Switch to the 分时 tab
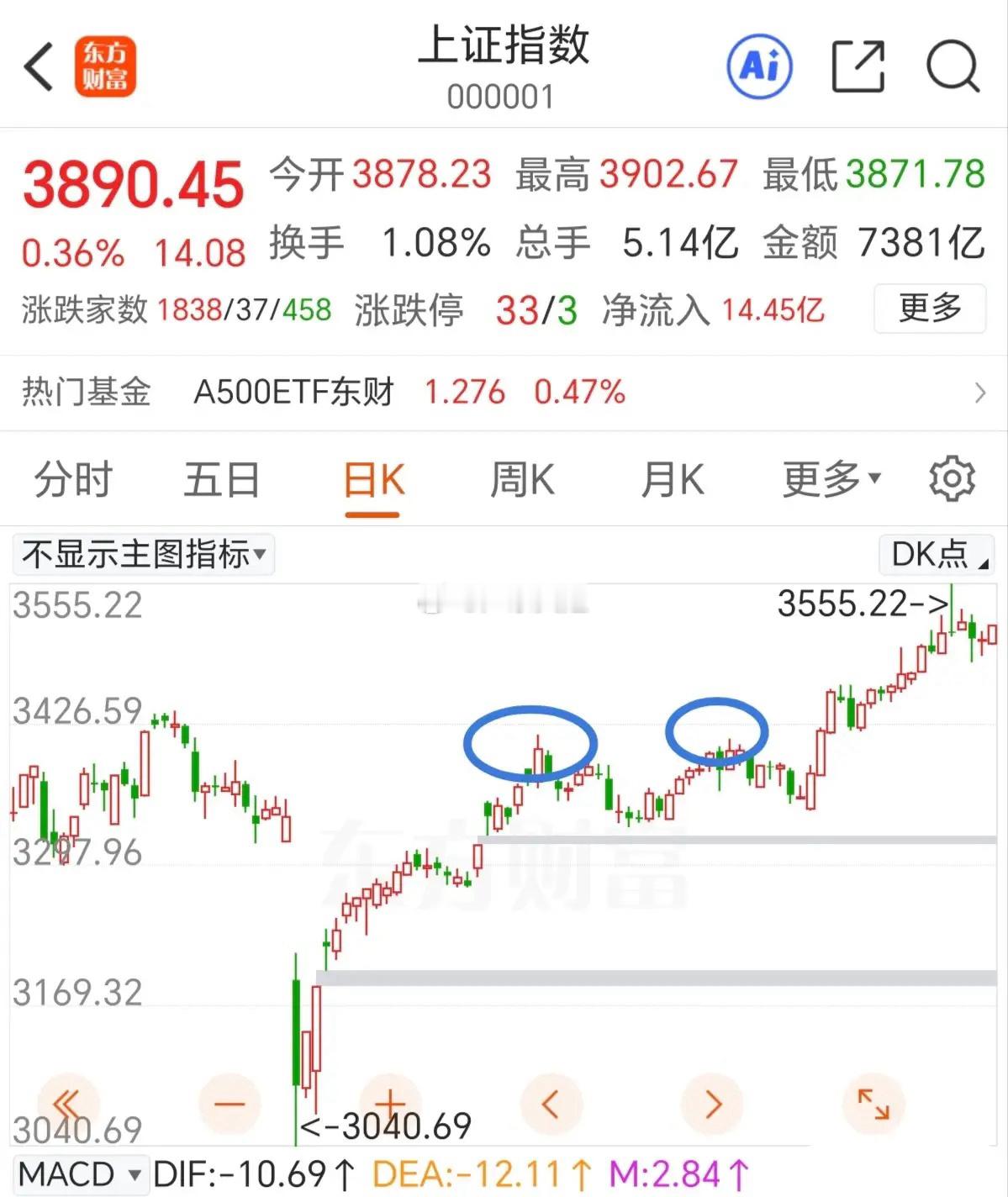Screen dimensions: 1008x1197 (72, 477)
